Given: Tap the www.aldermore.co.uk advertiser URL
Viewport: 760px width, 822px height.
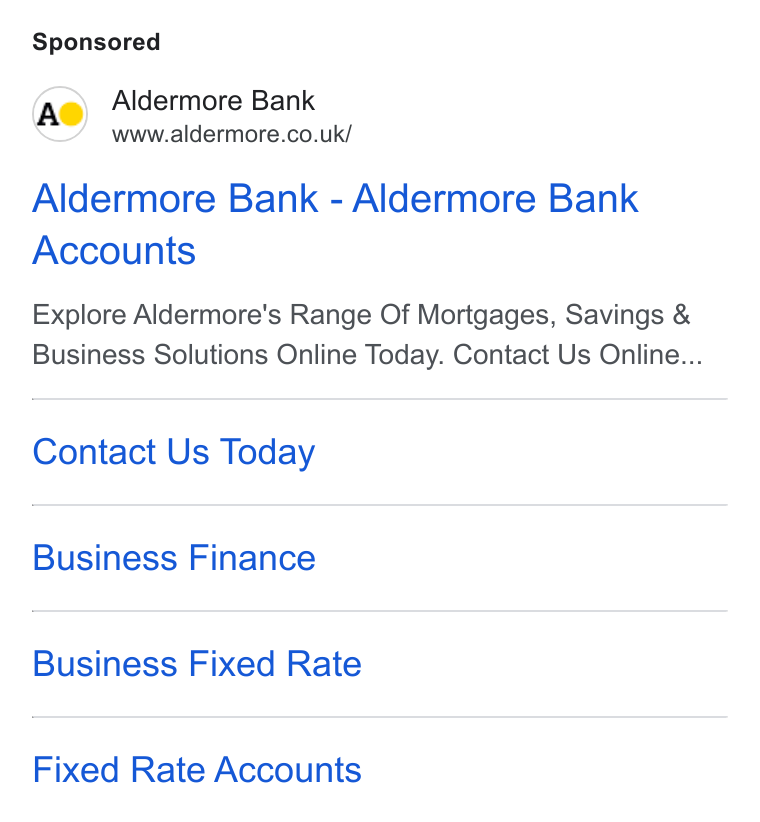Looking at the screenshot, I should [x=232, y=134].
